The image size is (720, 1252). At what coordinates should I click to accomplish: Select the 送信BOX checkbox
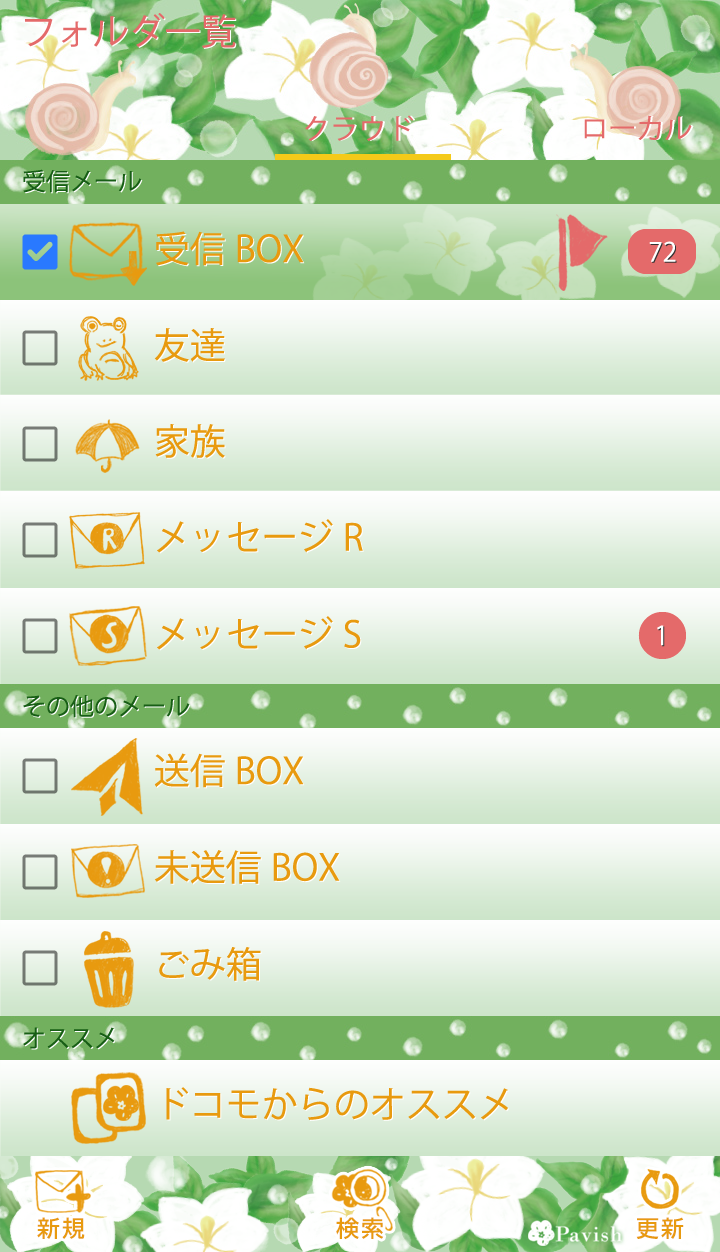click(x=40, y=775)
